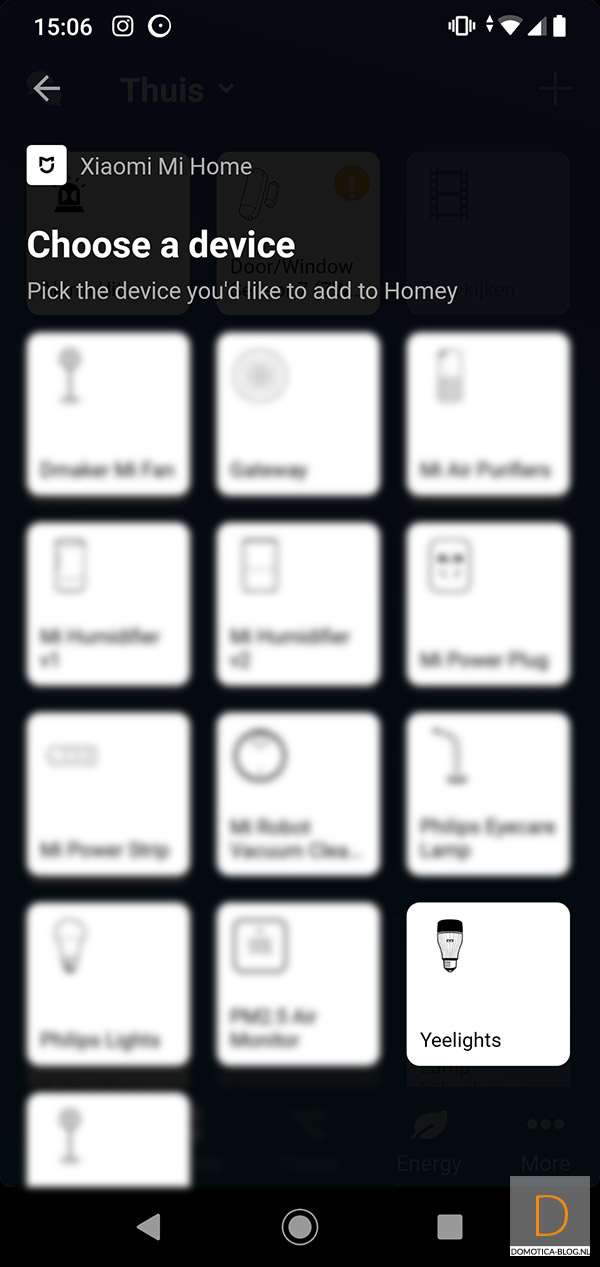Pick the Mi Robot Vacuum Cleaner tile
Screen dimensions: 600x1267
click(x=298, y=793)
